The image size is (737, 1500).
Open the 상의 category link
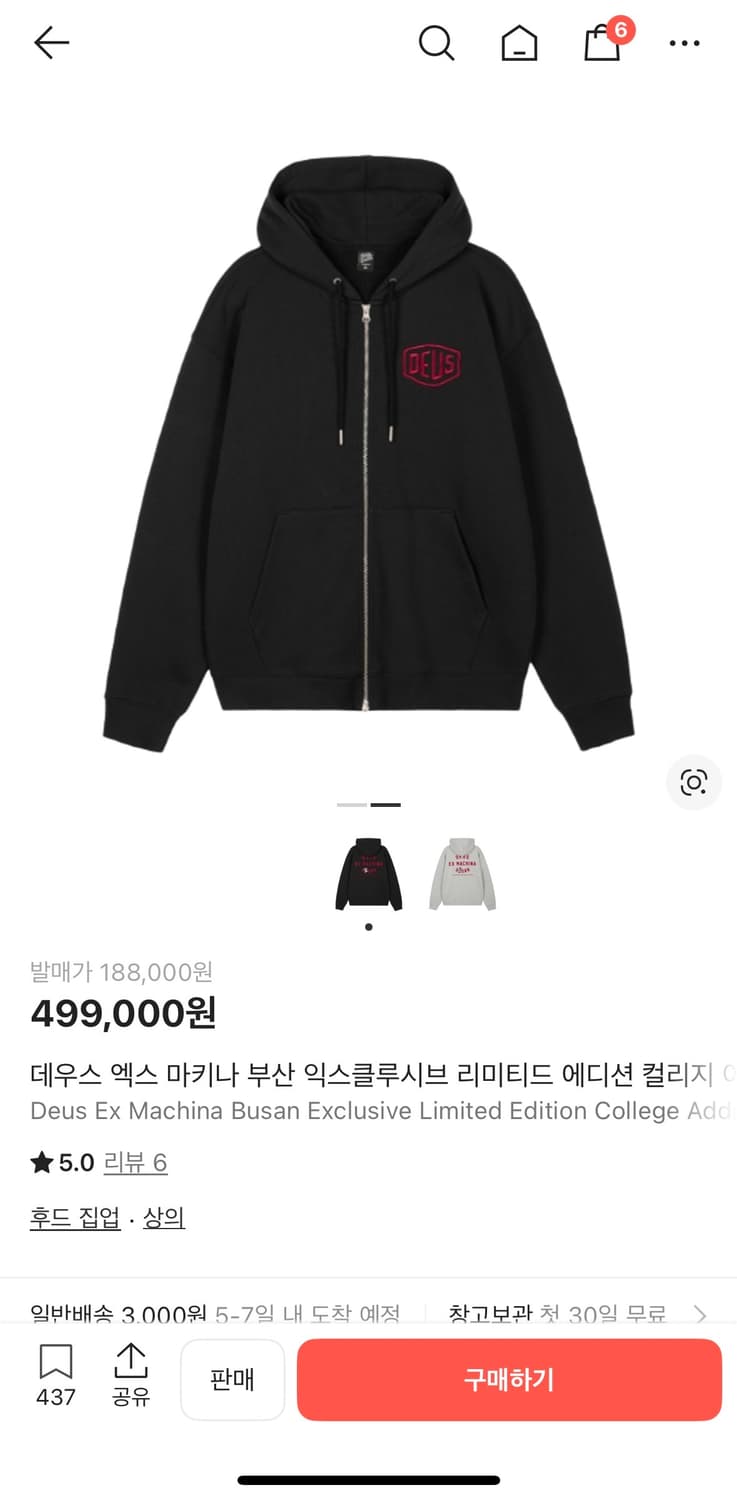coord(163,1216)
